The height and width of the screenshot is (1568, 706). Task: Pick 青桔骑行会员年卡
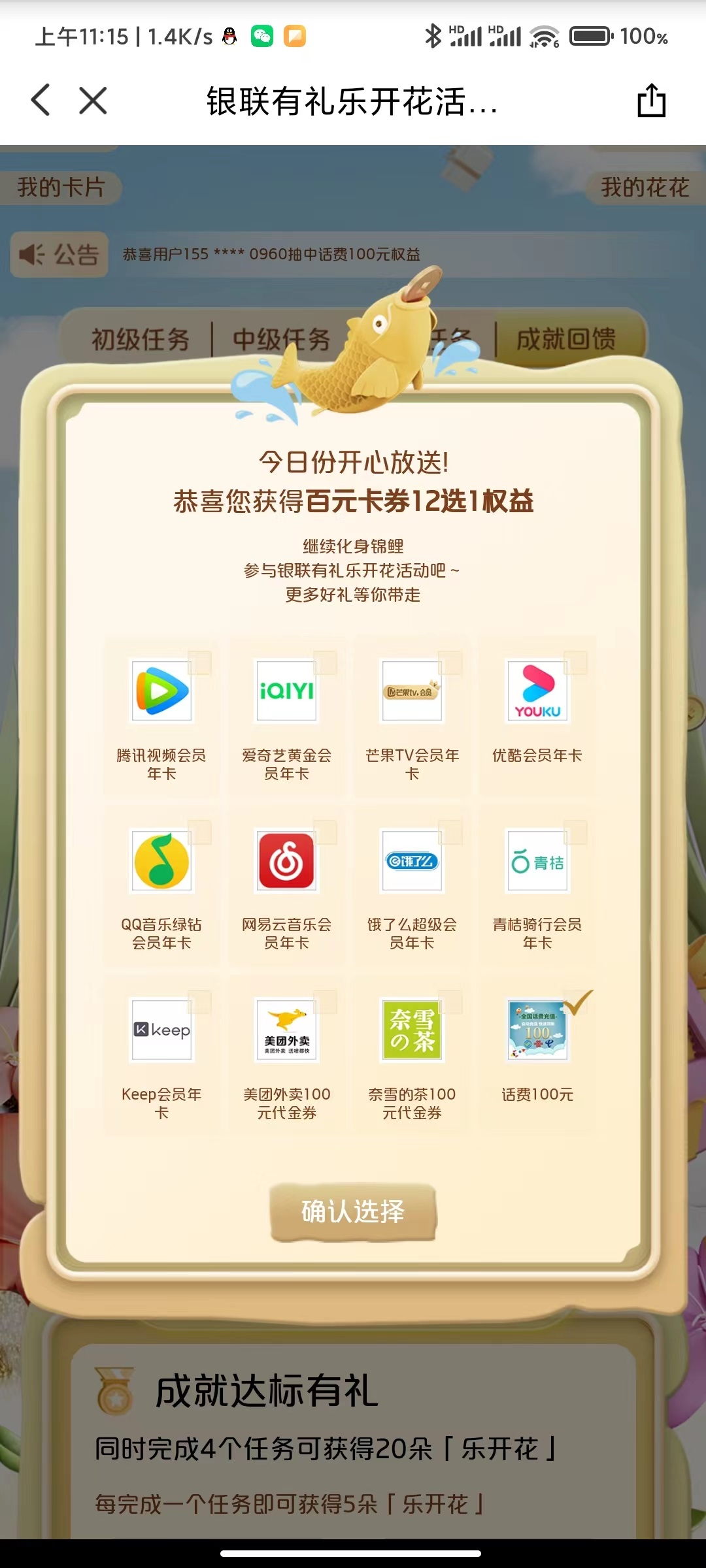537,885
